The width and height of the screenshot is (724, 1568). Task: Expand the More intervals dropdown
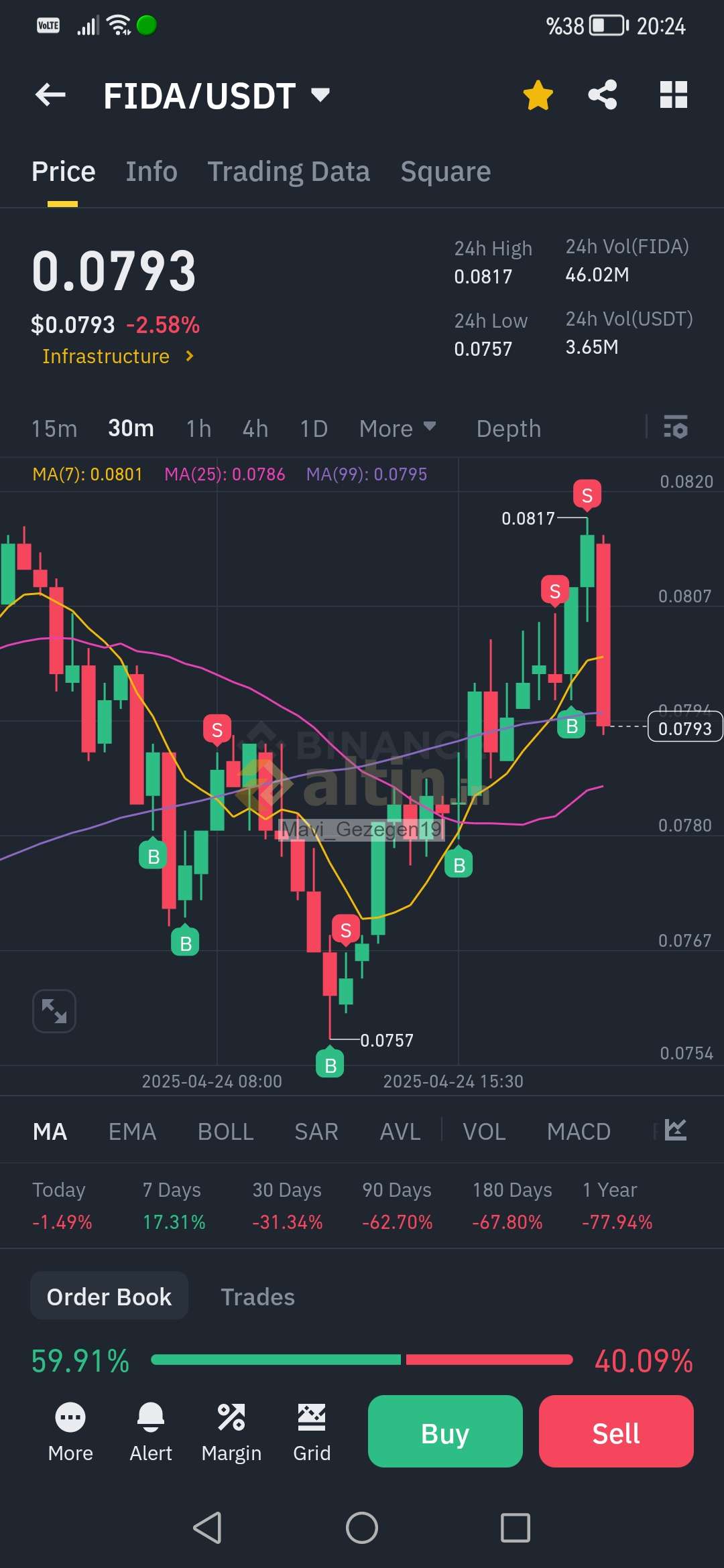click(x=398, y=428)
